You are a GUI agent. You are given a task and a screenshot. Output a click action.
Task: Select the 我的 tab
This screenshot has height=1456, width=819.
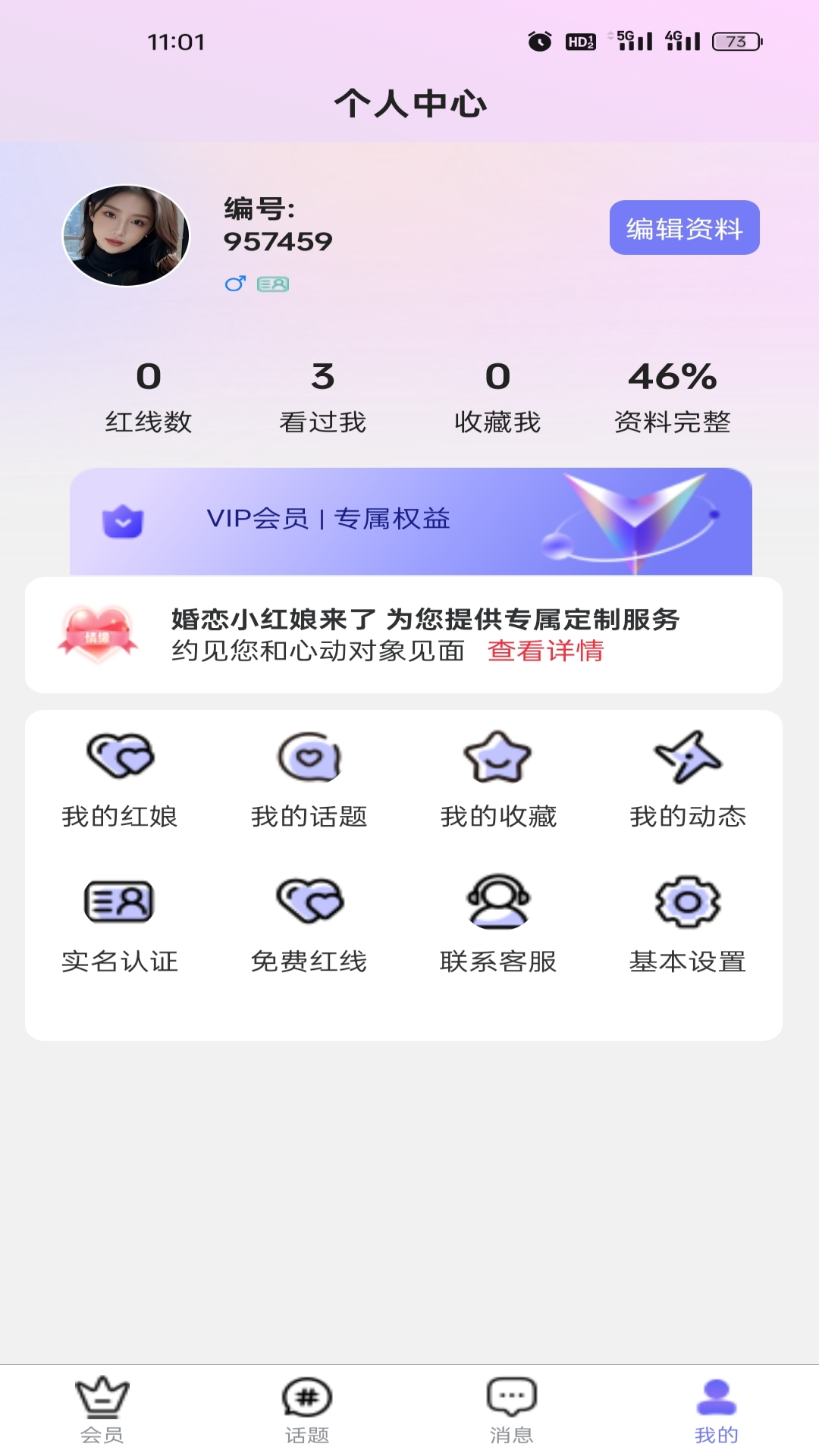[x=717, y=1409]
